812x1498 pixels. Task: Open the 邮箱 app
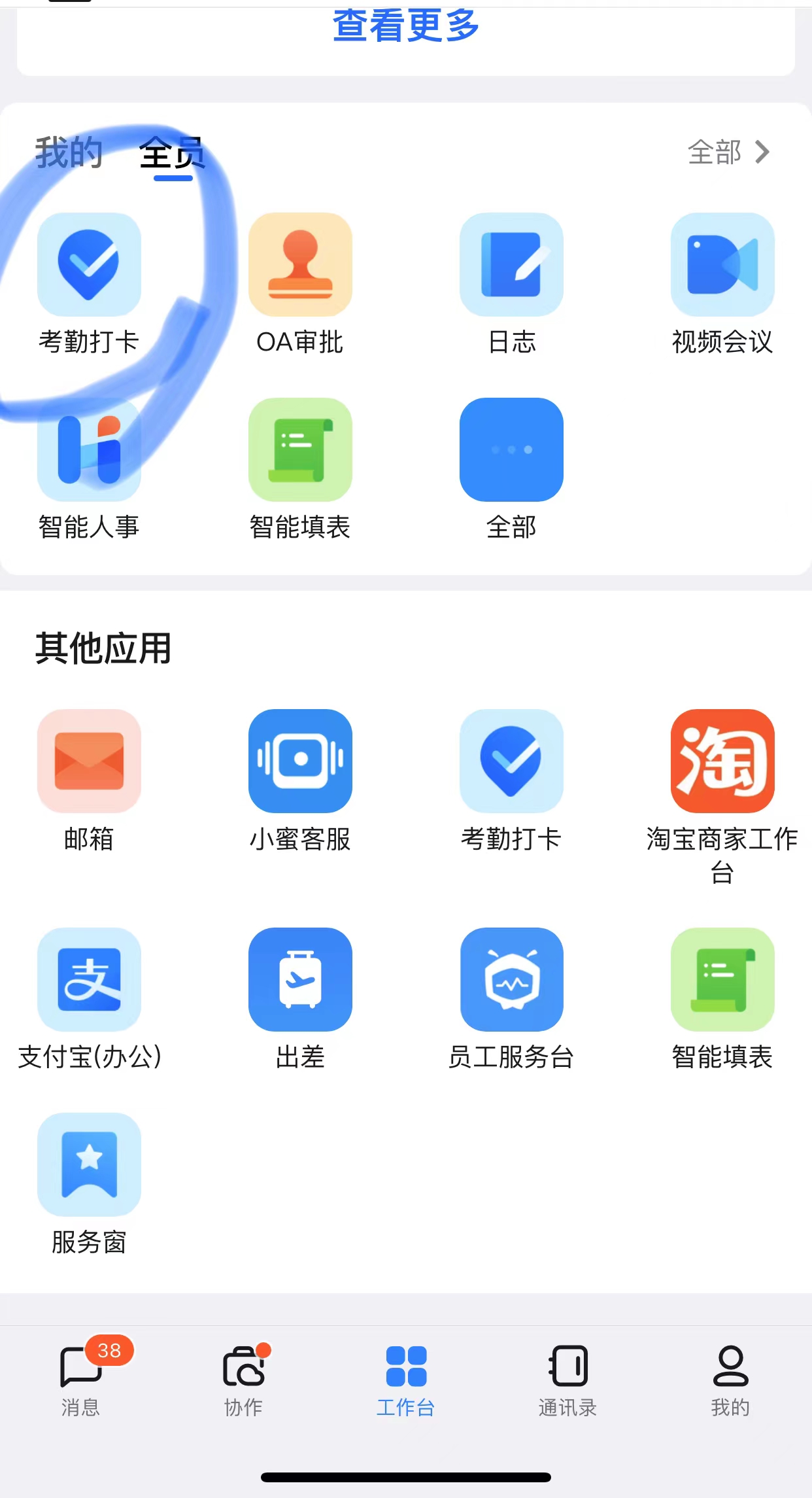click(x=89, y=761)
